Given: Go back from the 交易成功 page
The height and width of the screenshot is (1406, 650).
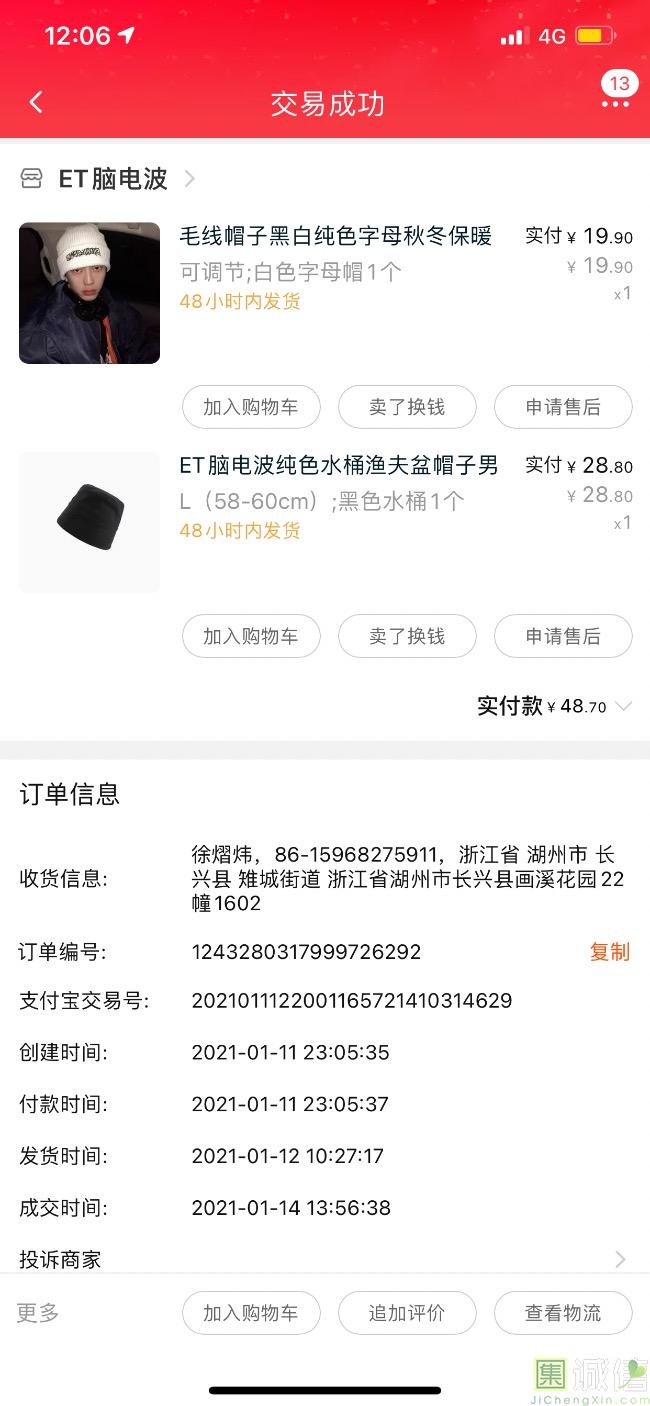Looking at the screenshot, I should 36,102.
